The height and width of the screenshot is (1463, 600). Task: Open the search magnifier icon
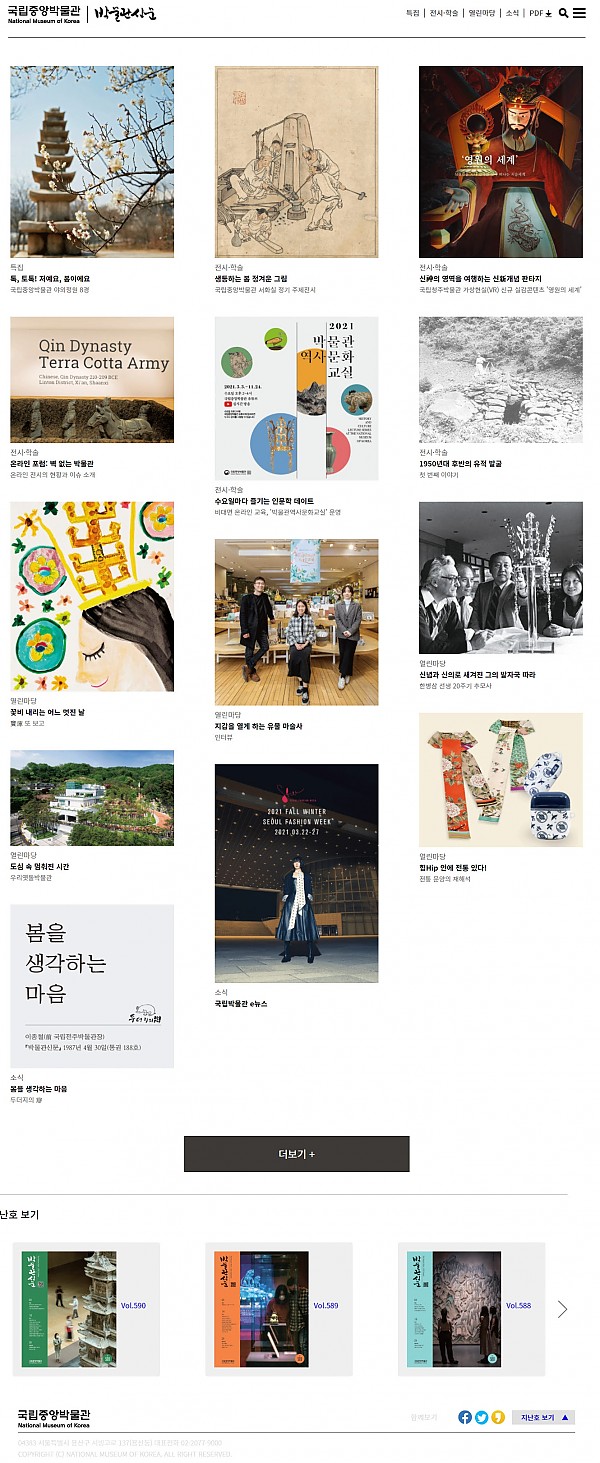(x=563, y=13)
